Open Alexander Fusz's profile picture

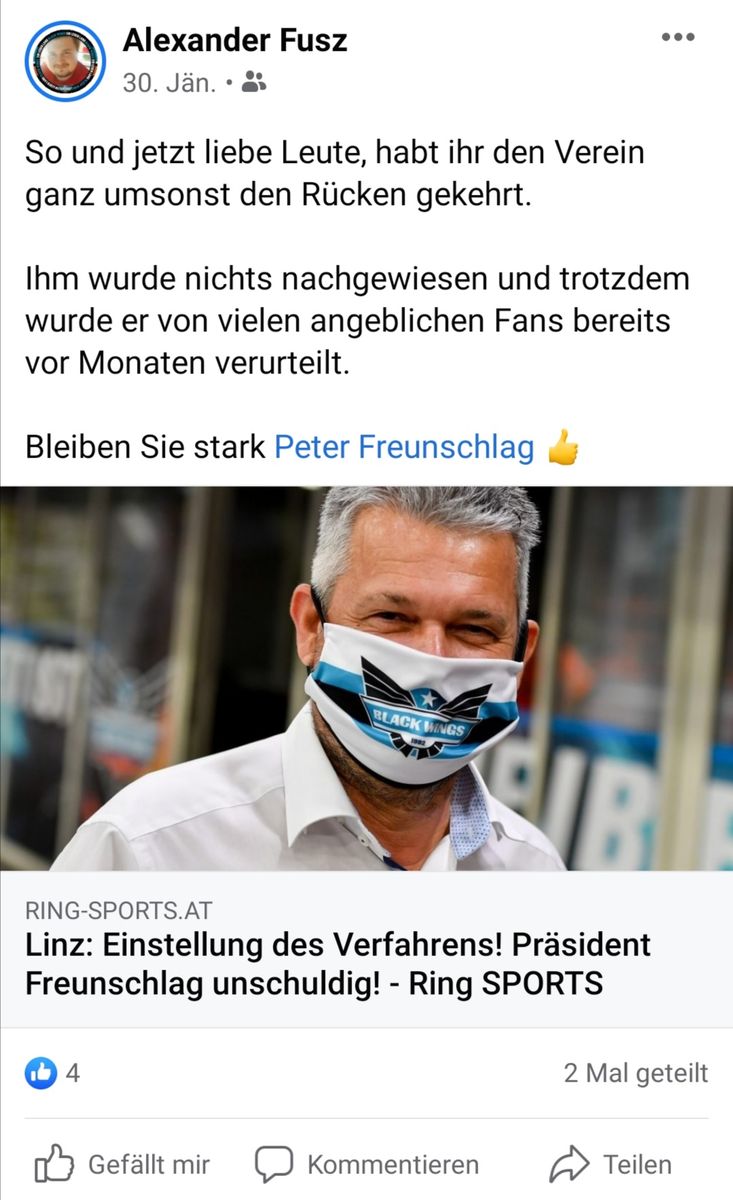(65, 61)
